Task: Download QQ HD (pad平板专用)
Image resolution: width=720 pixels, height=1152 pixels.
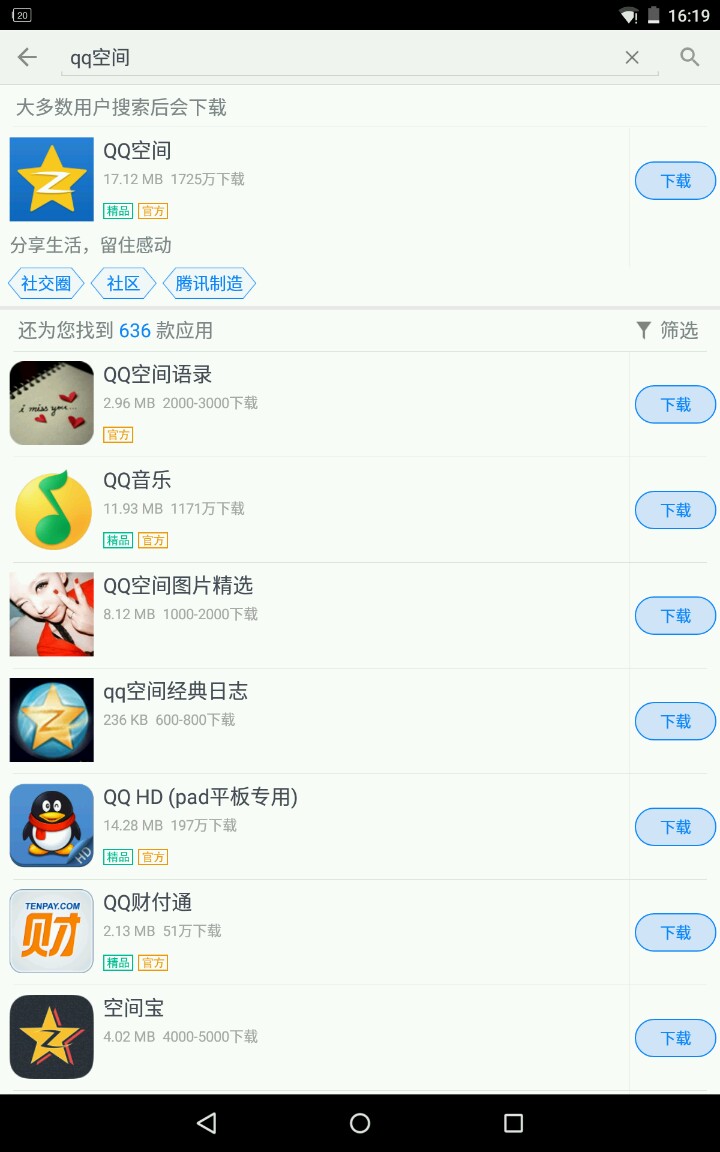Action: (x=675, y=827)
